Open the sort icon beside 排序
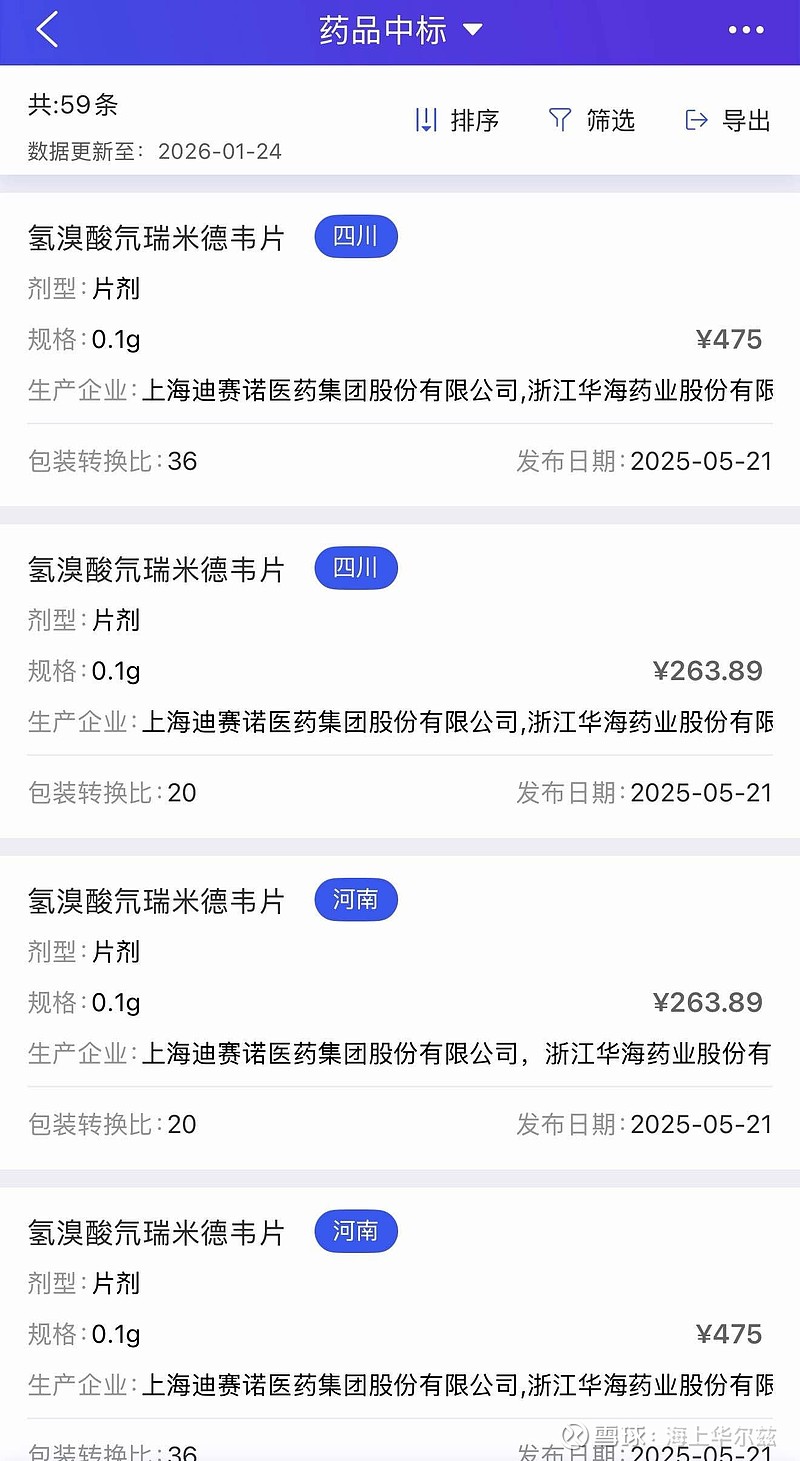The width and height of the screenshot is (800, 1461). [427, 120]
